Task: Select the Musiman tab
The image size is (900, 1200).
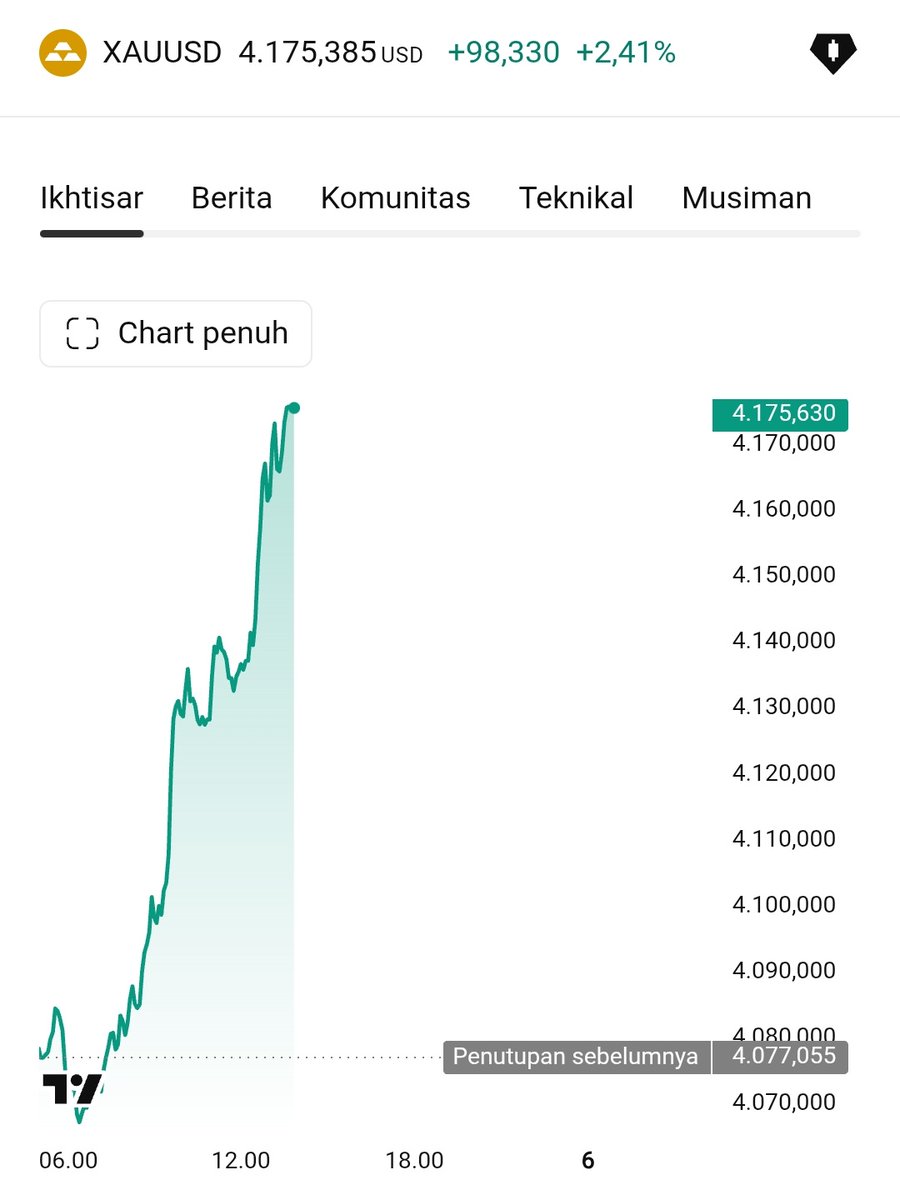Action: 746,198
